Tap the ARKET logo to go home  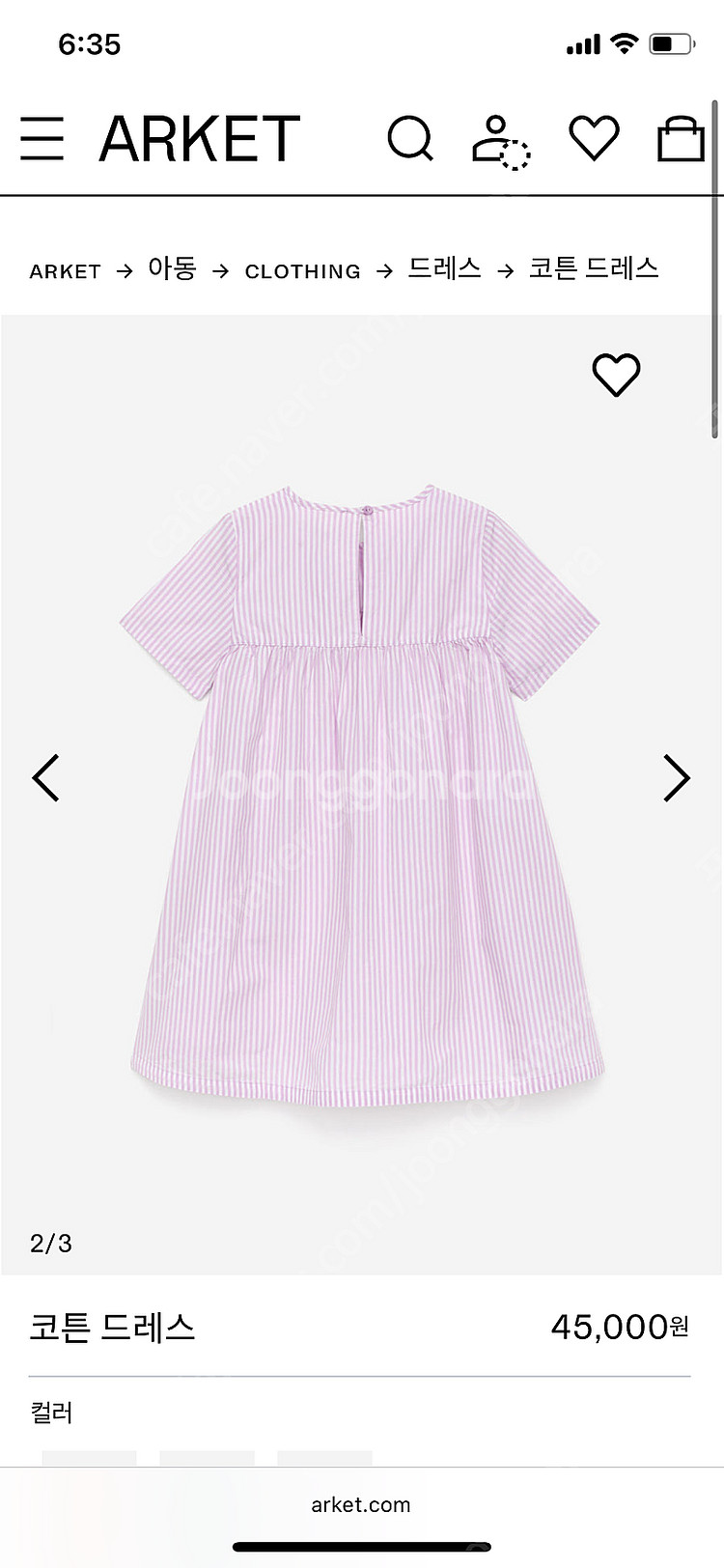pos(200,139)
